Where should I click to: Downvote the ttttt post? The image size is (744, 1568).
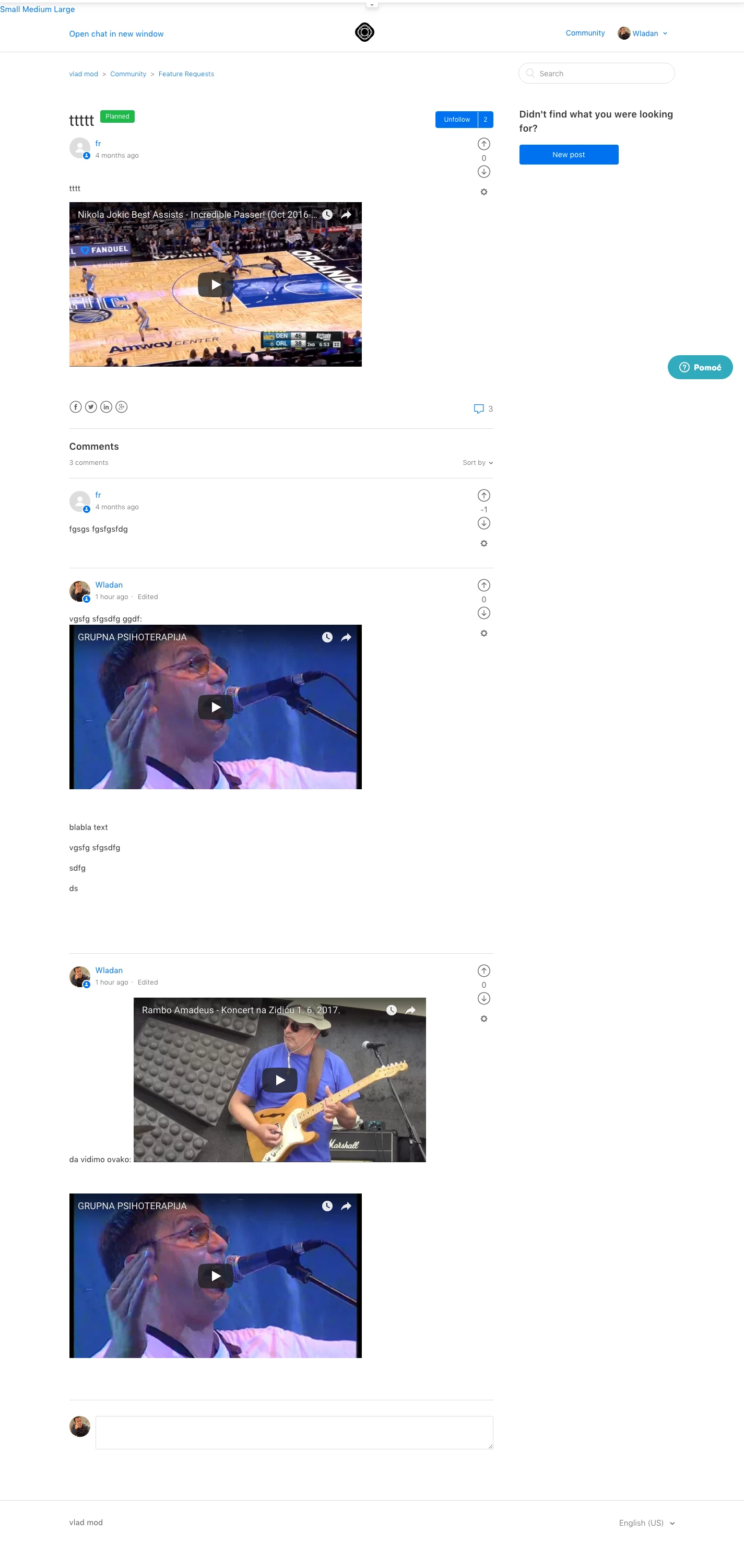pyautogui.click(x=483, y=172)
